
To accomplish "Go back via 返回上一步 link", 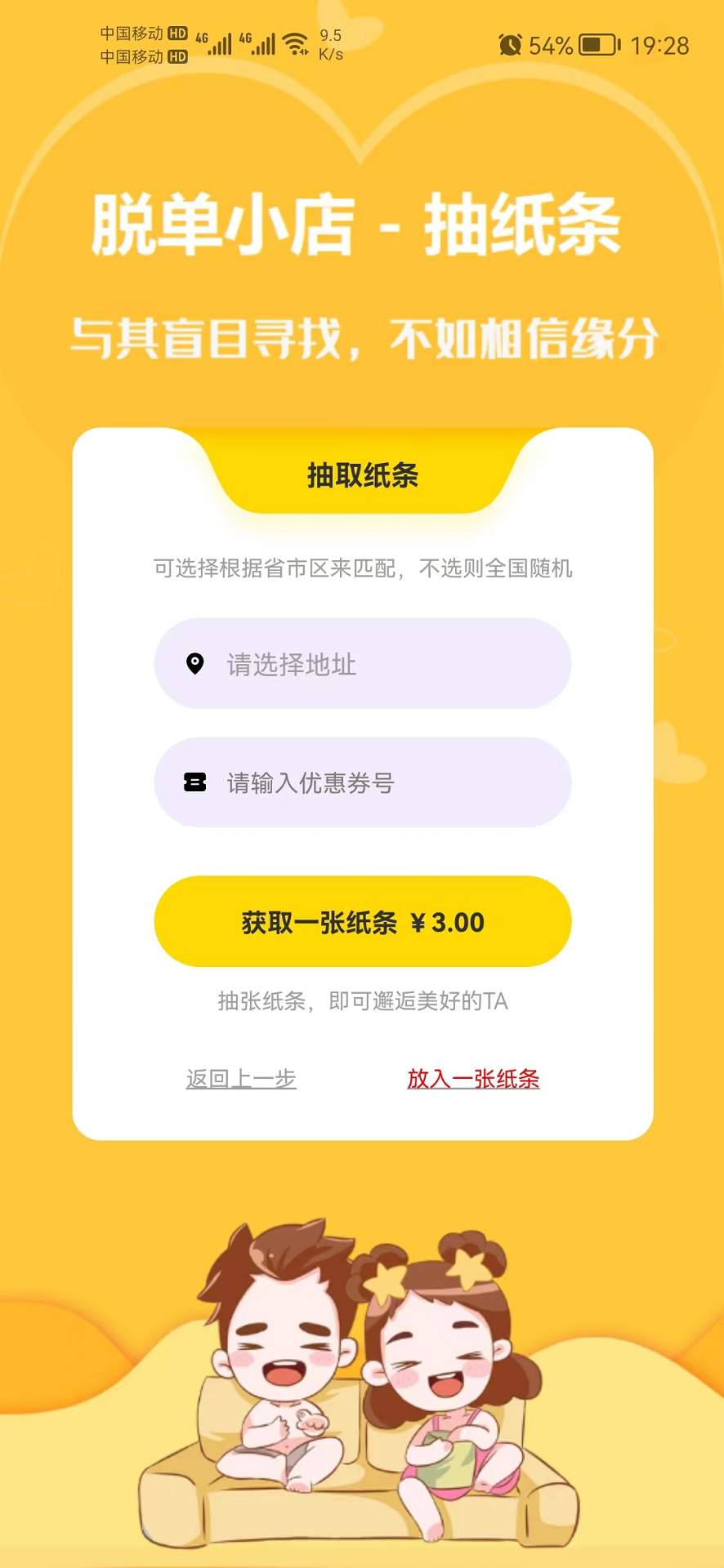I will point(241,1079).
